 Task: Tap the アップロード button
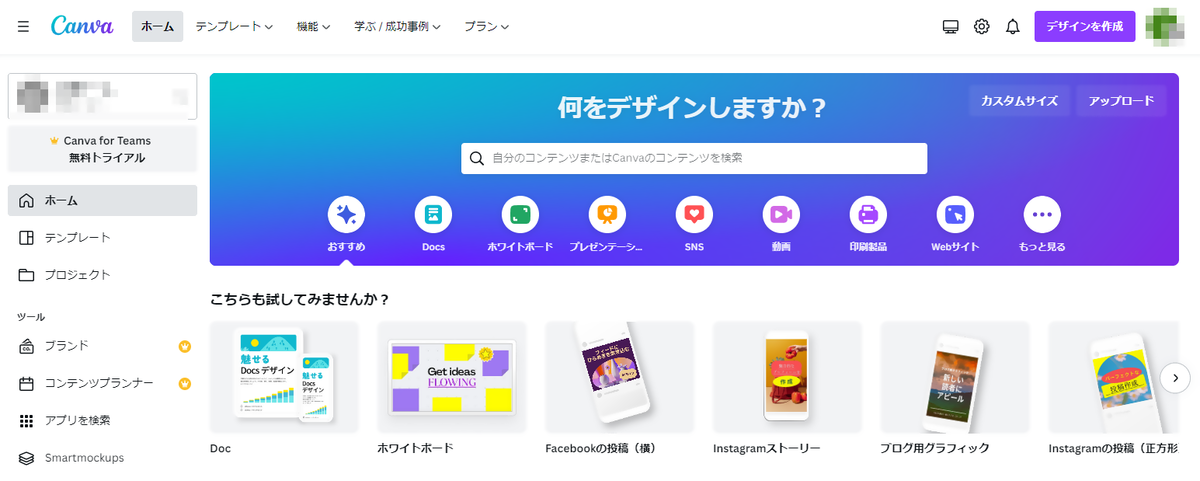point(1120,100)
